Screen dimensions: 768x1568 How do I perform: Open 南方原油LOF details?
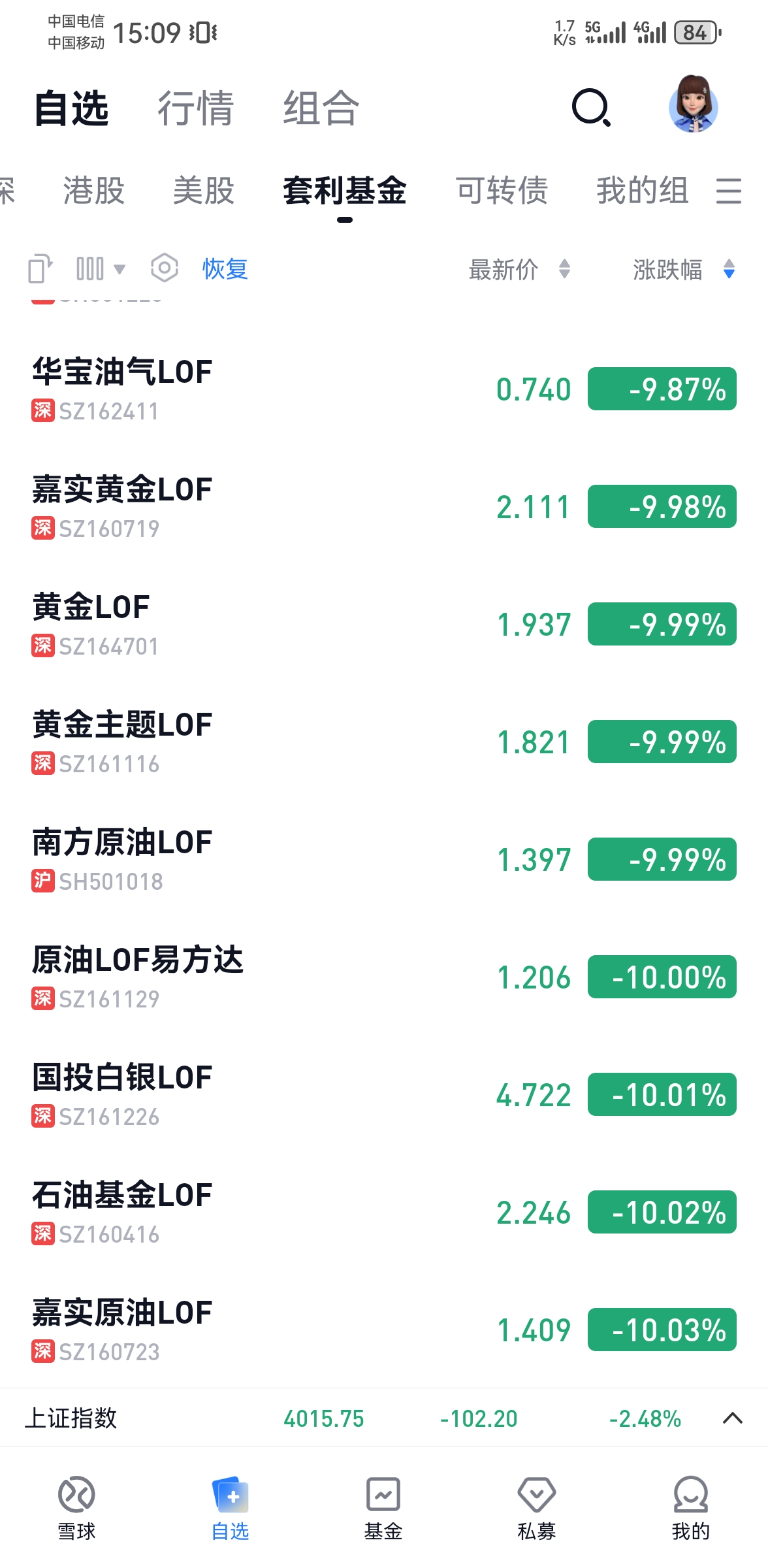coord(122,859)
